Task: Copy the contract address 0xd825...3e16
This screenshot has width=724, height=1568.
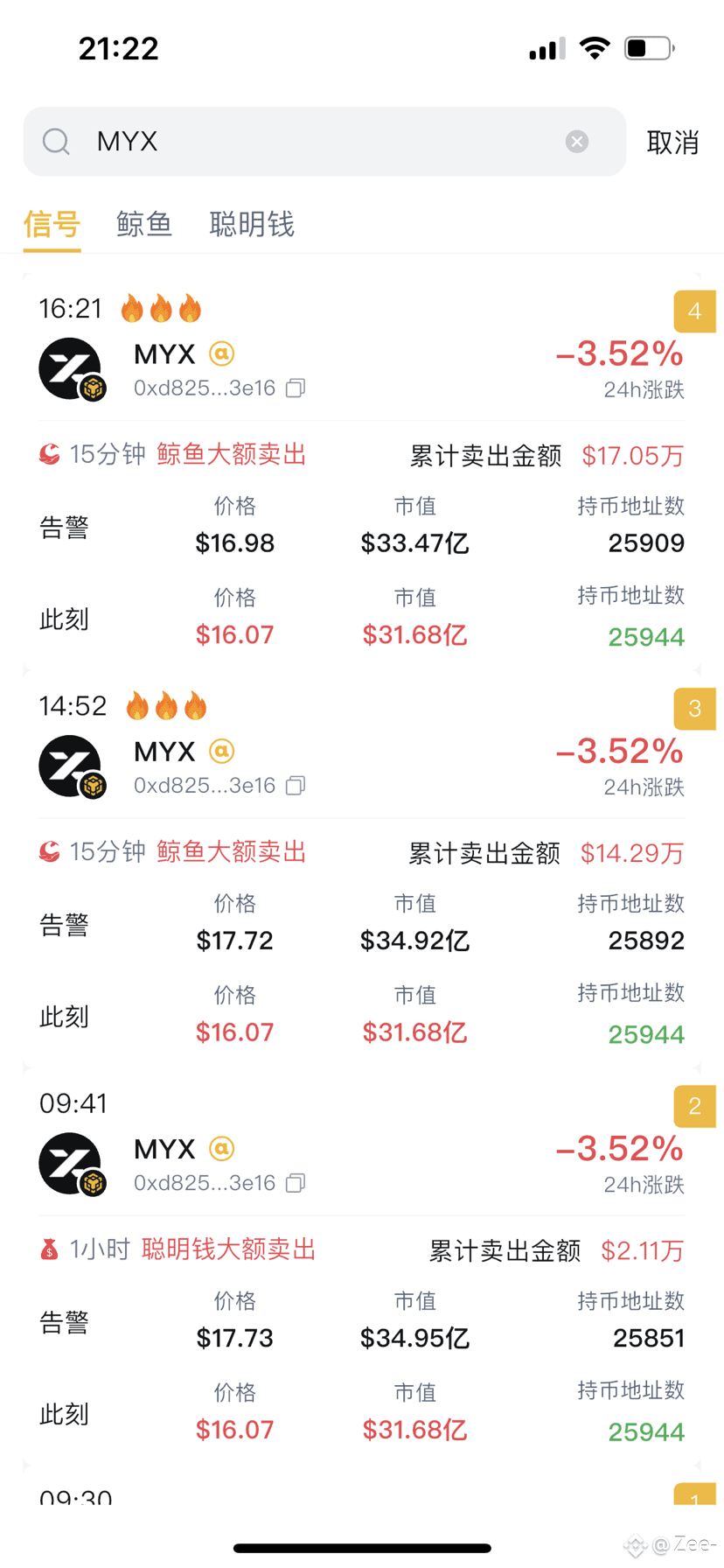Action: pos(294,388)
